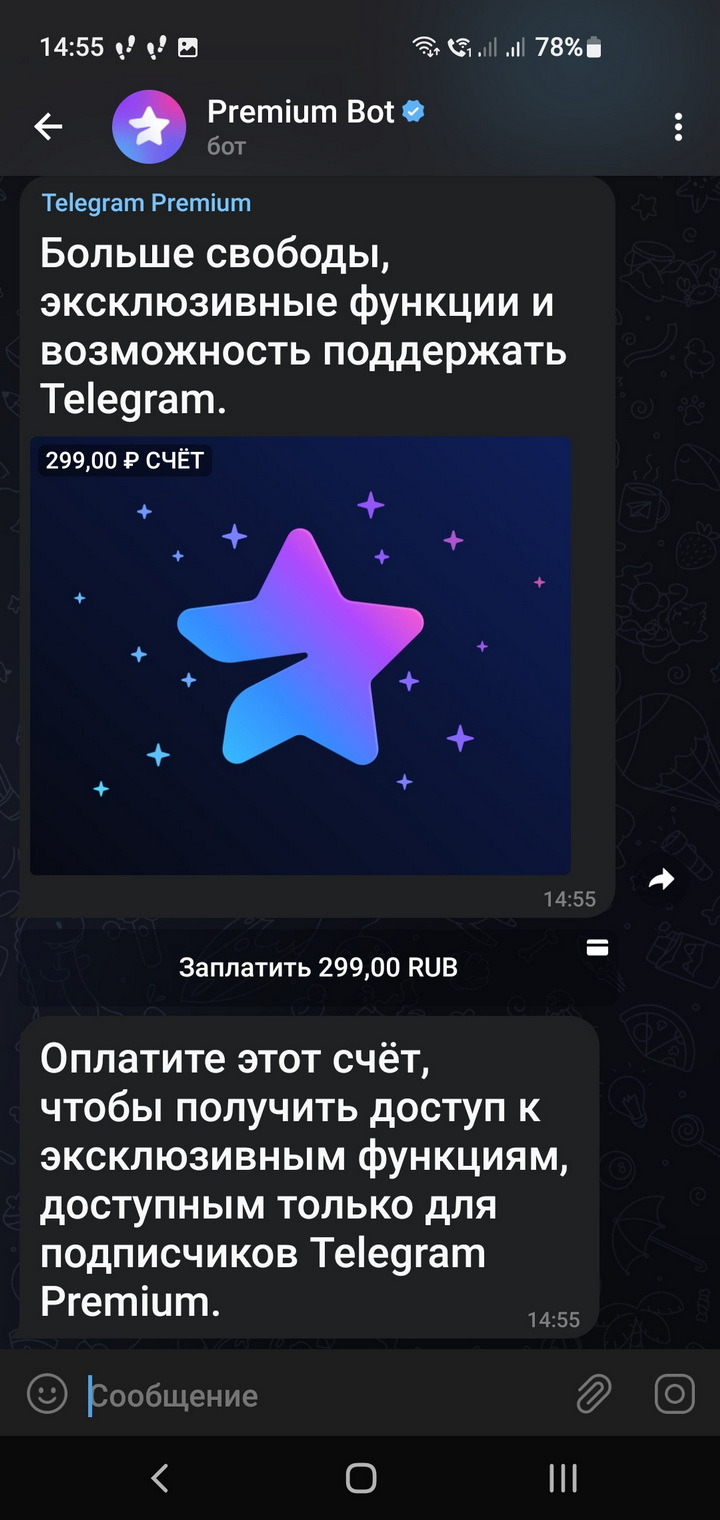Open the Telegram Premium invoice image
This screenshot has height=1520, width=720.
click(x=300, y=656)
